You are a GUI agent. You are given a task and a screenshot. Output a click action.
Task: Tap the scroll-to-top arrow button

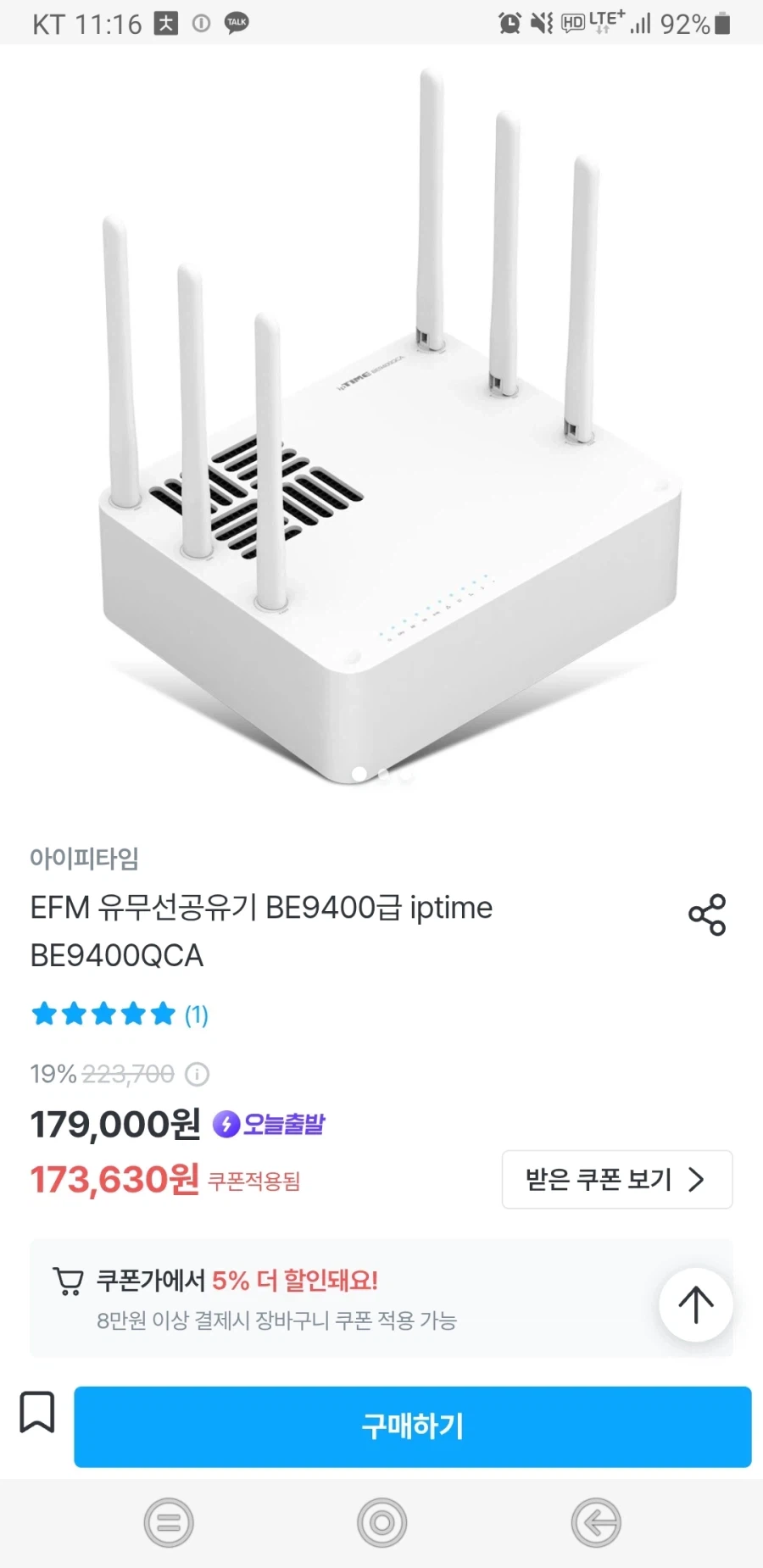695,1305
